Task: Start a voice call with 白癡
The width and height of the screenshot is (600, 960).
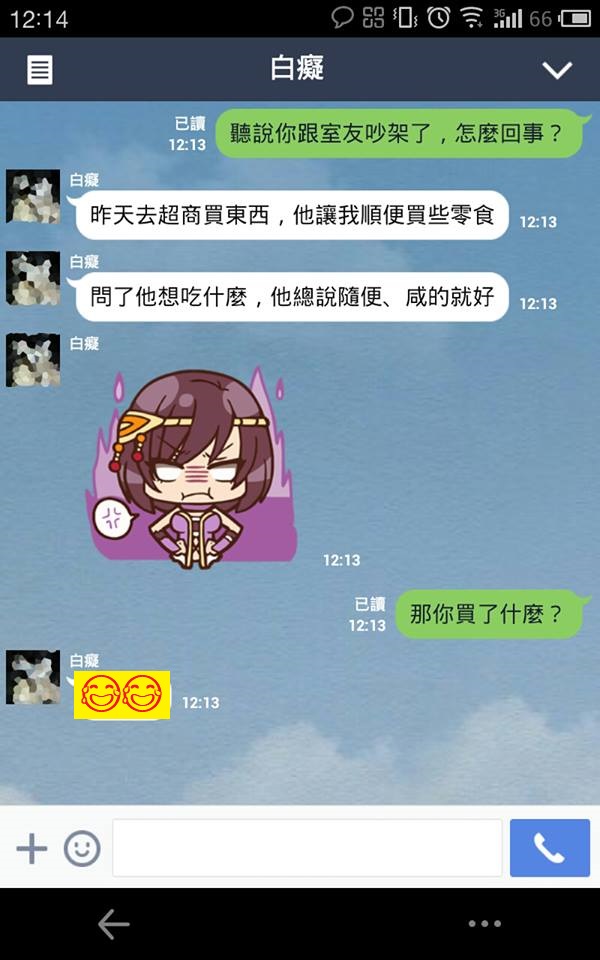Action: click(549, 848)
